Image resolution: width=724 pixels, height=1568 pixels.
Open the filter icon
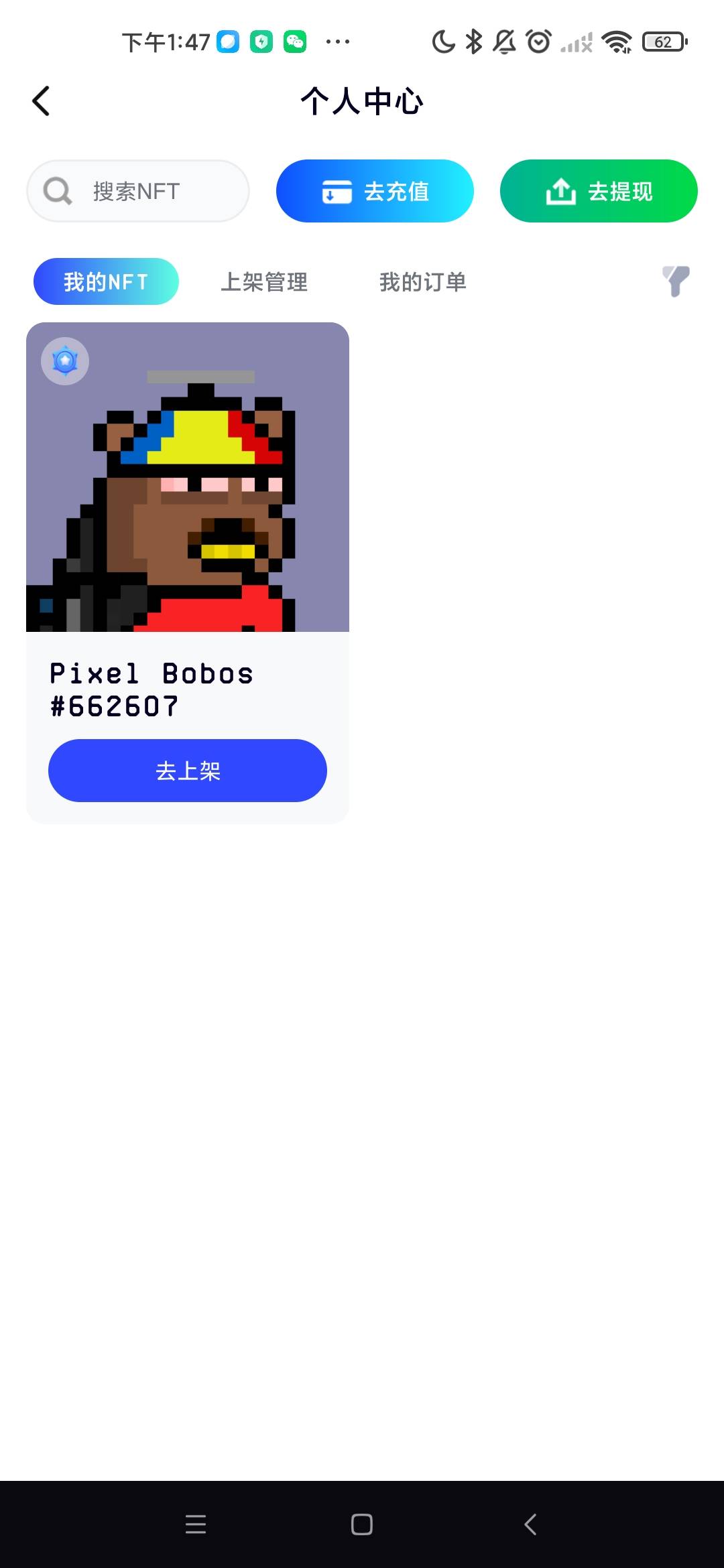(676, 281)
